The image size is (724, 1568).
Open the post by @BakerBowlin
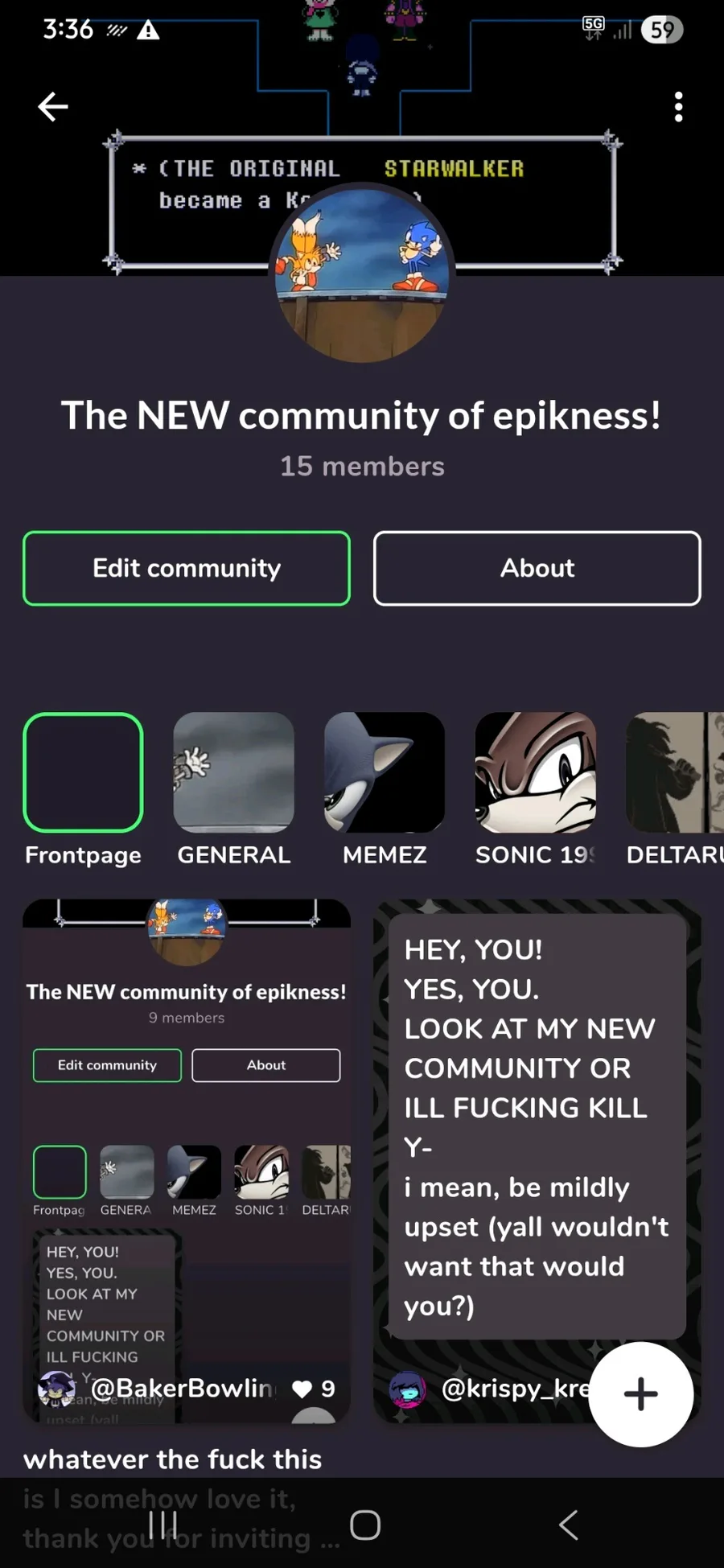pos(187,1126)
